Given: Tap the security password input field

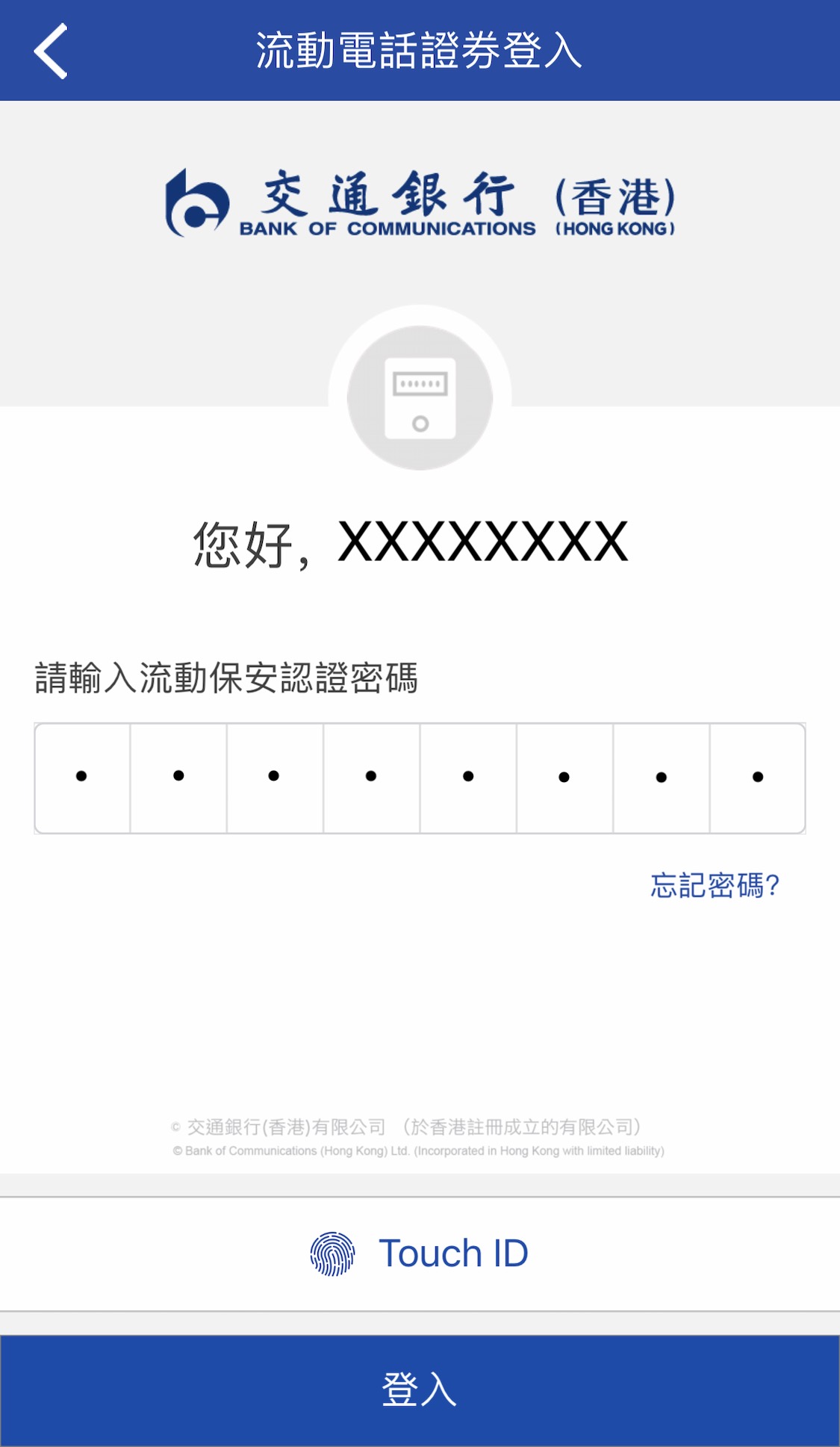Looking at the screenshot, I should pos(420,778).
